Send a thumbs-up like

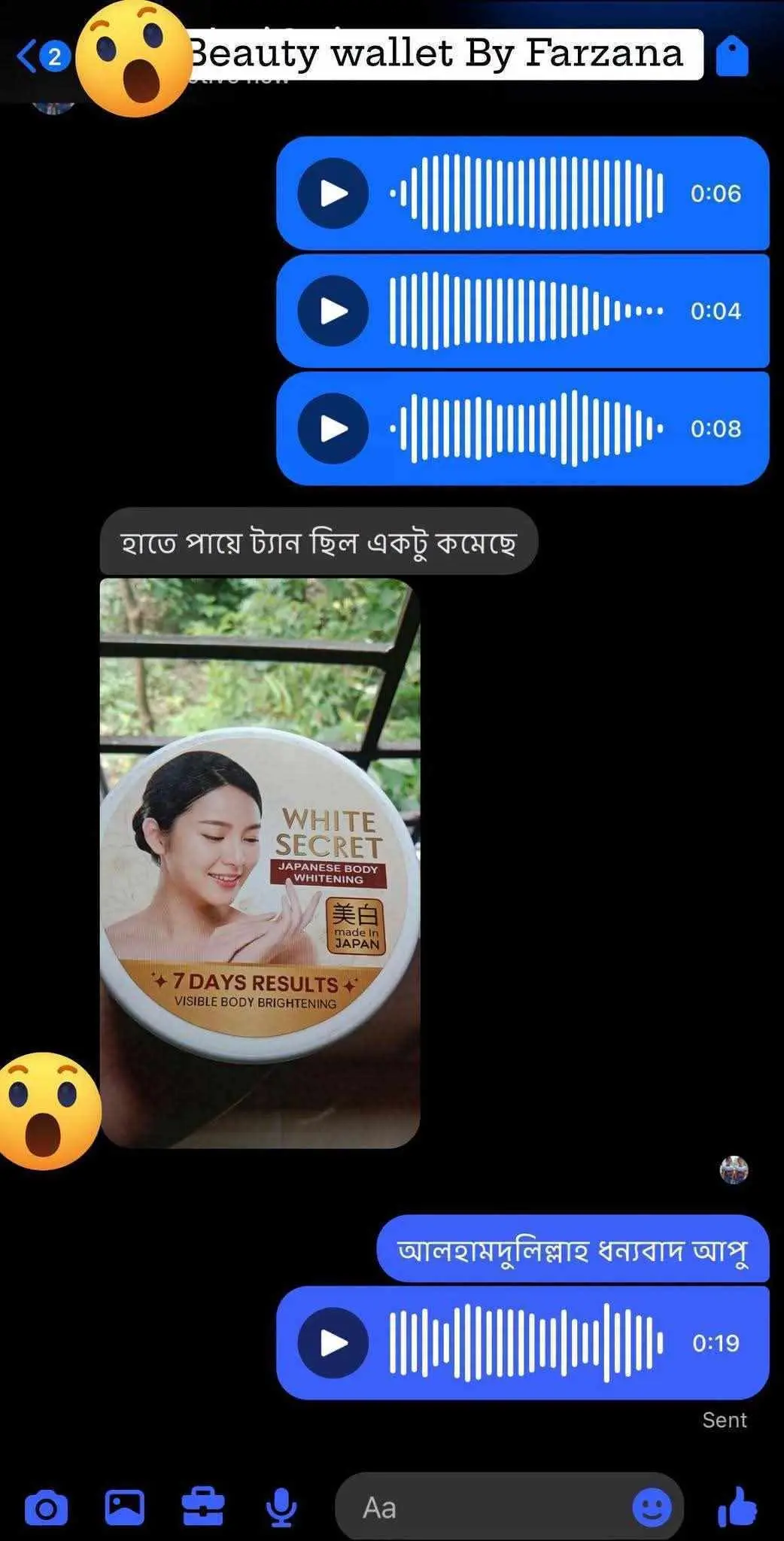pyautogui.click(x=737, y=1506)
